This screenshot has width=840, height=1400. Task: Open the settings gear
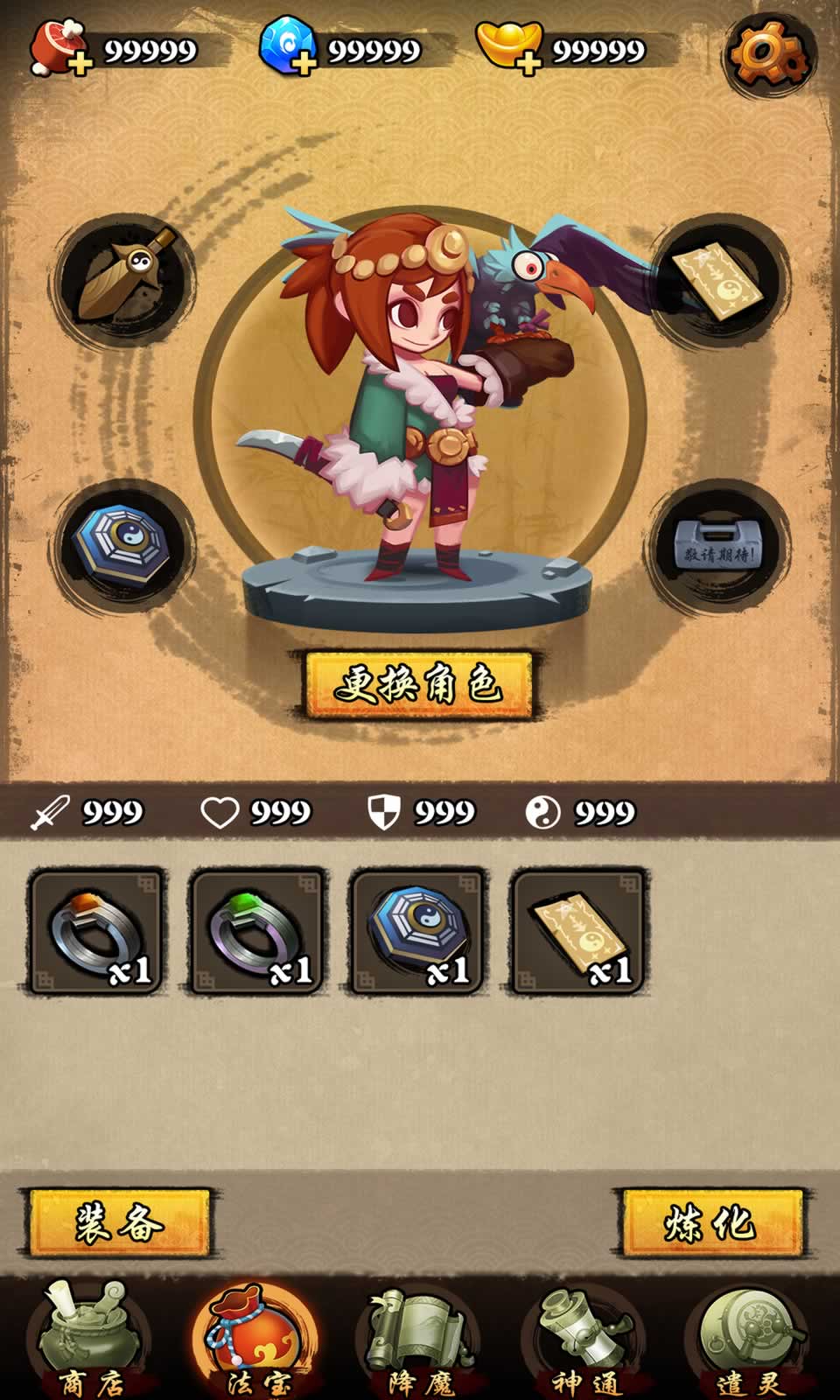[767, 52]
